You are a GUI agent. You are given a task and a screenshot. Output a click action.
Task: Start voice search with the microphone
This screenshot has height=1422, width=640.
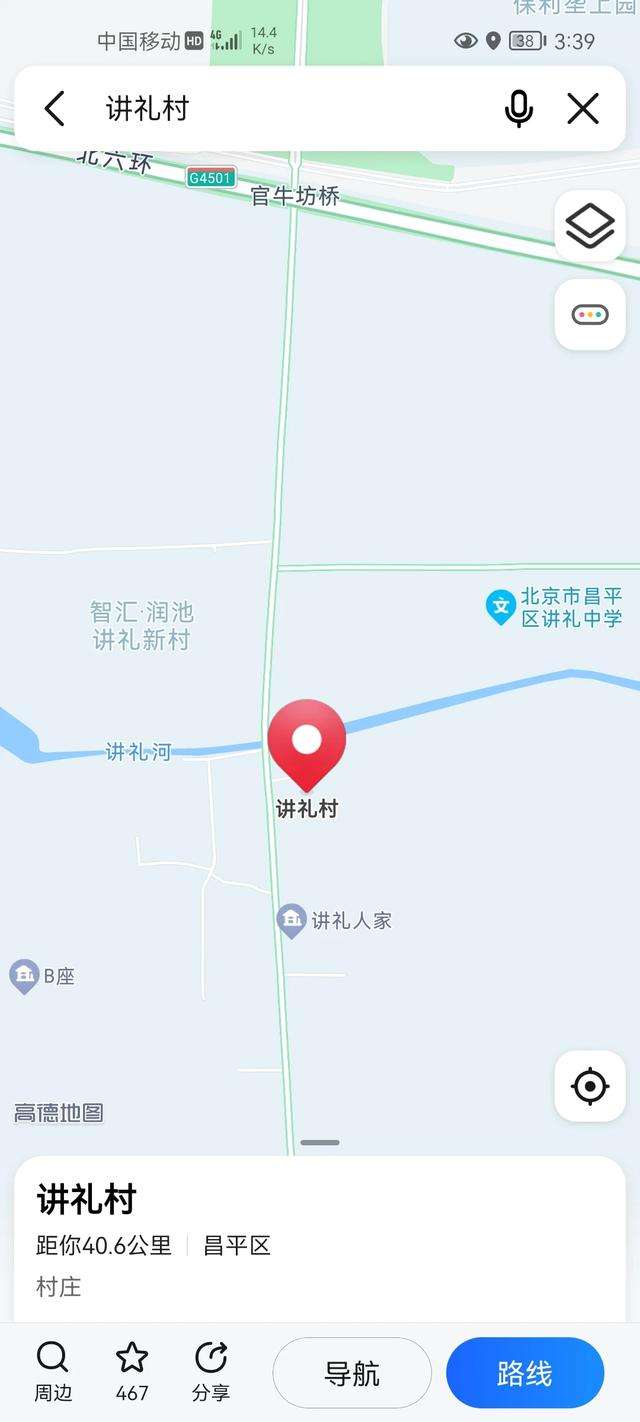tap(518, 108)
